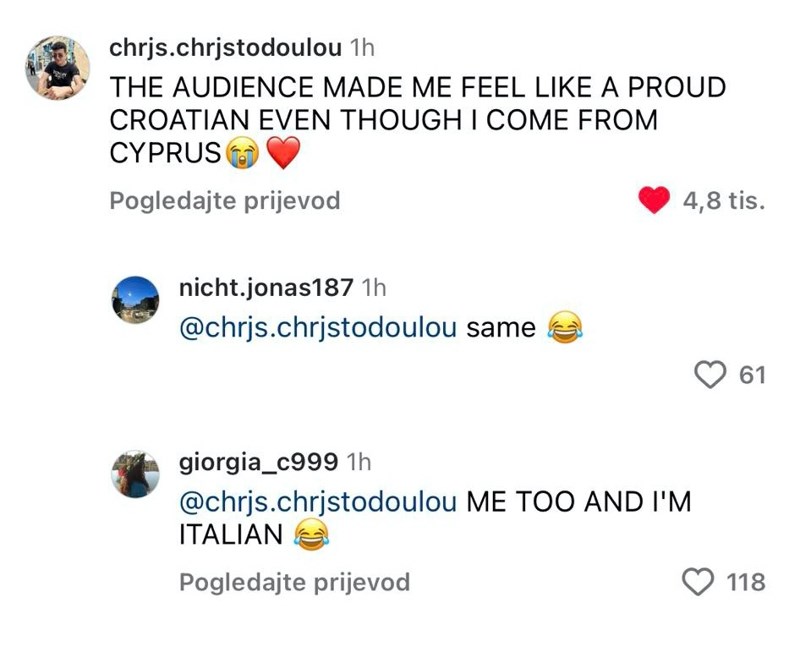Image resolution: width=800 pixels, height=652 pixels.
Task: Open the giorgia_c999 username link
Action: point(257,461)
